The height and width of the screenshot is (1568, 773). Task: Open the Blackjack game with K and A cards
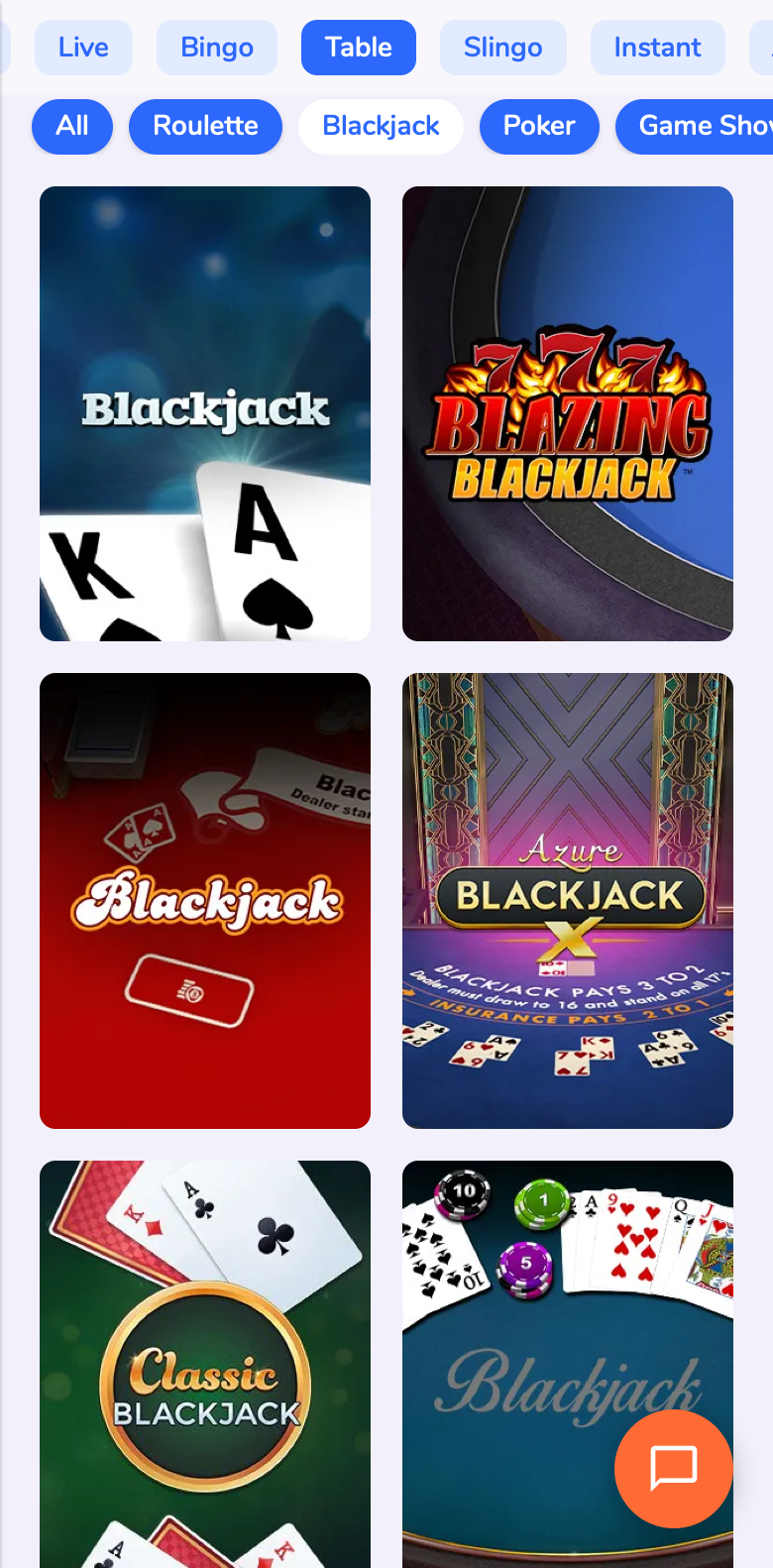click(x=205, y=413)
